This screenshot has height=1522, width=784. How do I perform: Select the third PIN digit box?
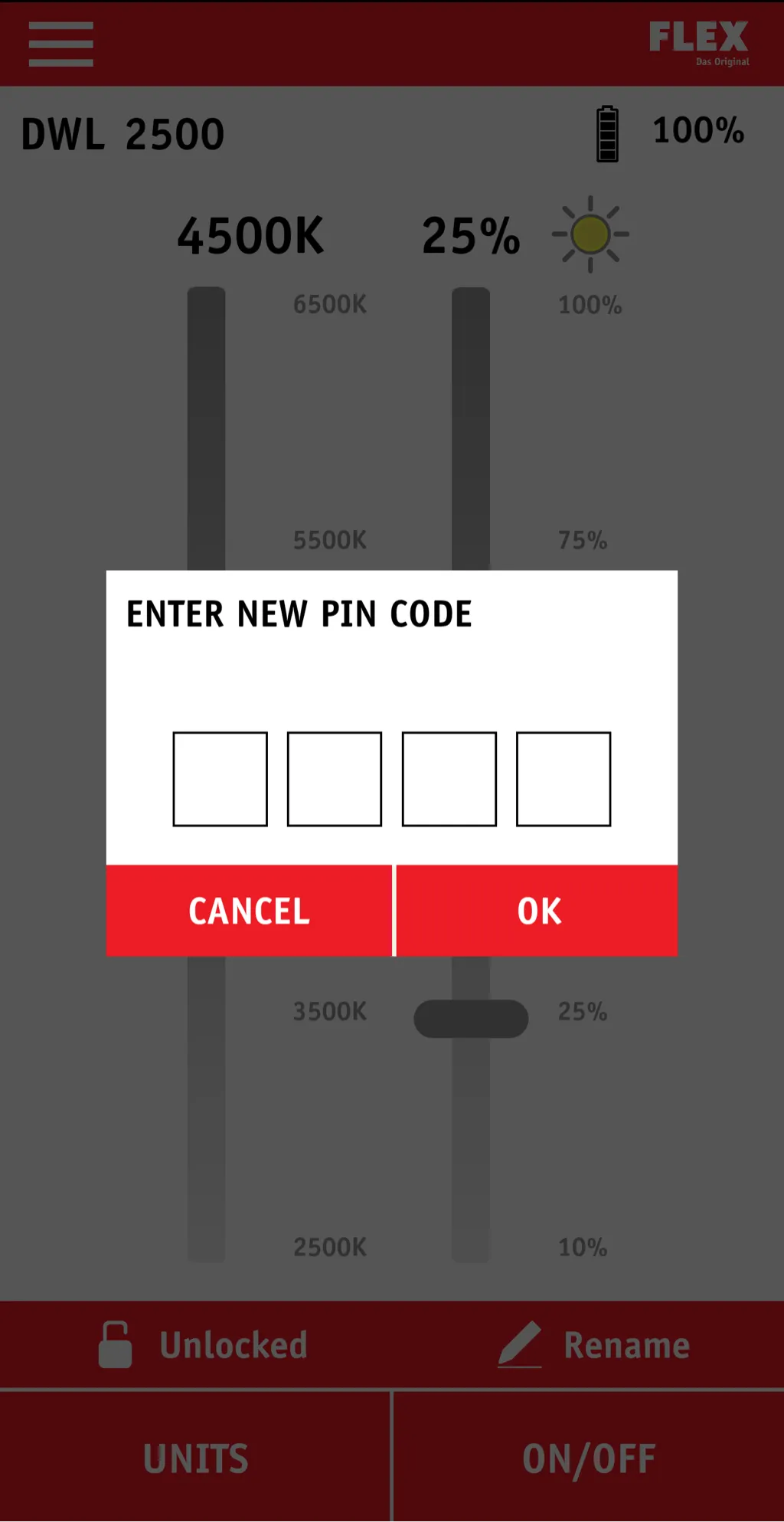coord(449,779)
